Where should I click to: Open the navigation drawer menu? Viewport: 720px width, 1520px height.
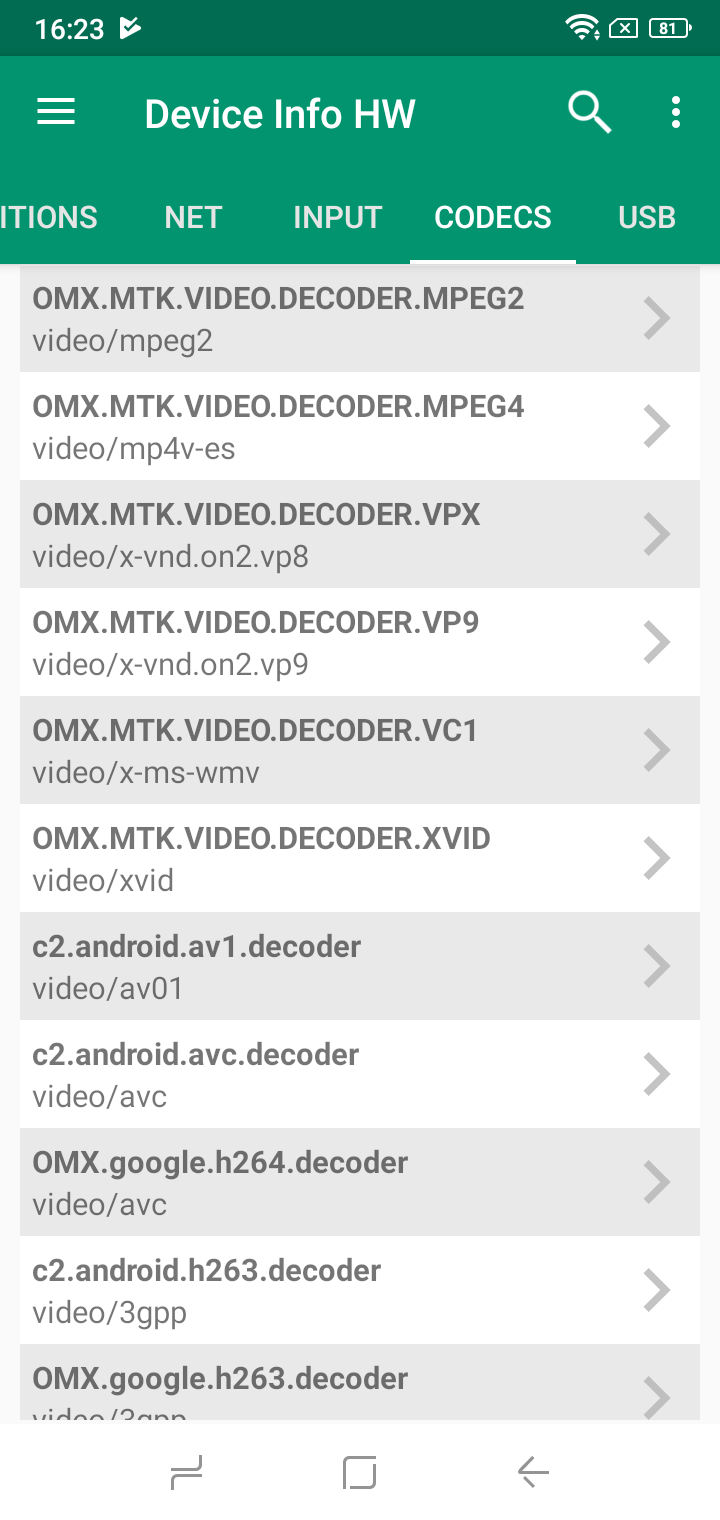coord(56,113)
